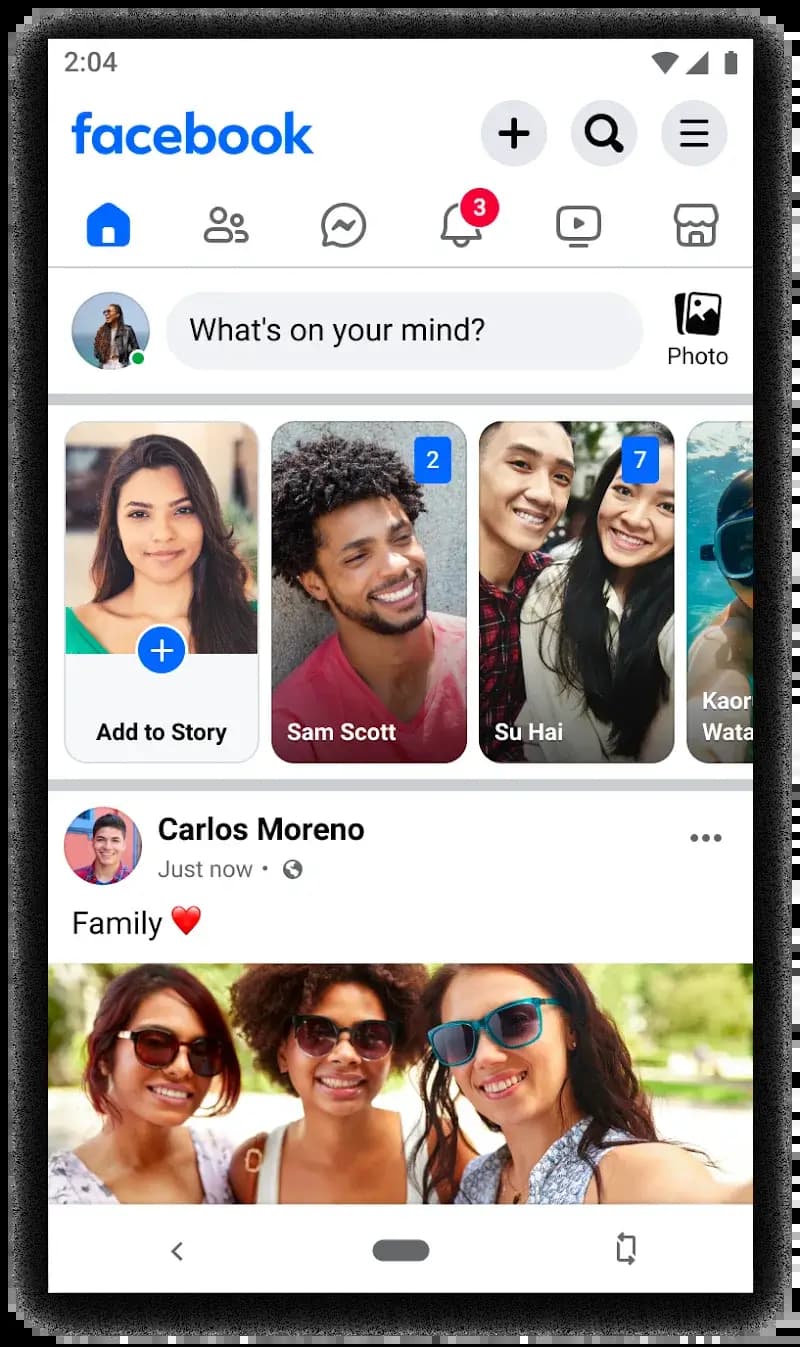View Su Hai's story
Screen dimensions: 800x1347
click(x=576, y=592)
